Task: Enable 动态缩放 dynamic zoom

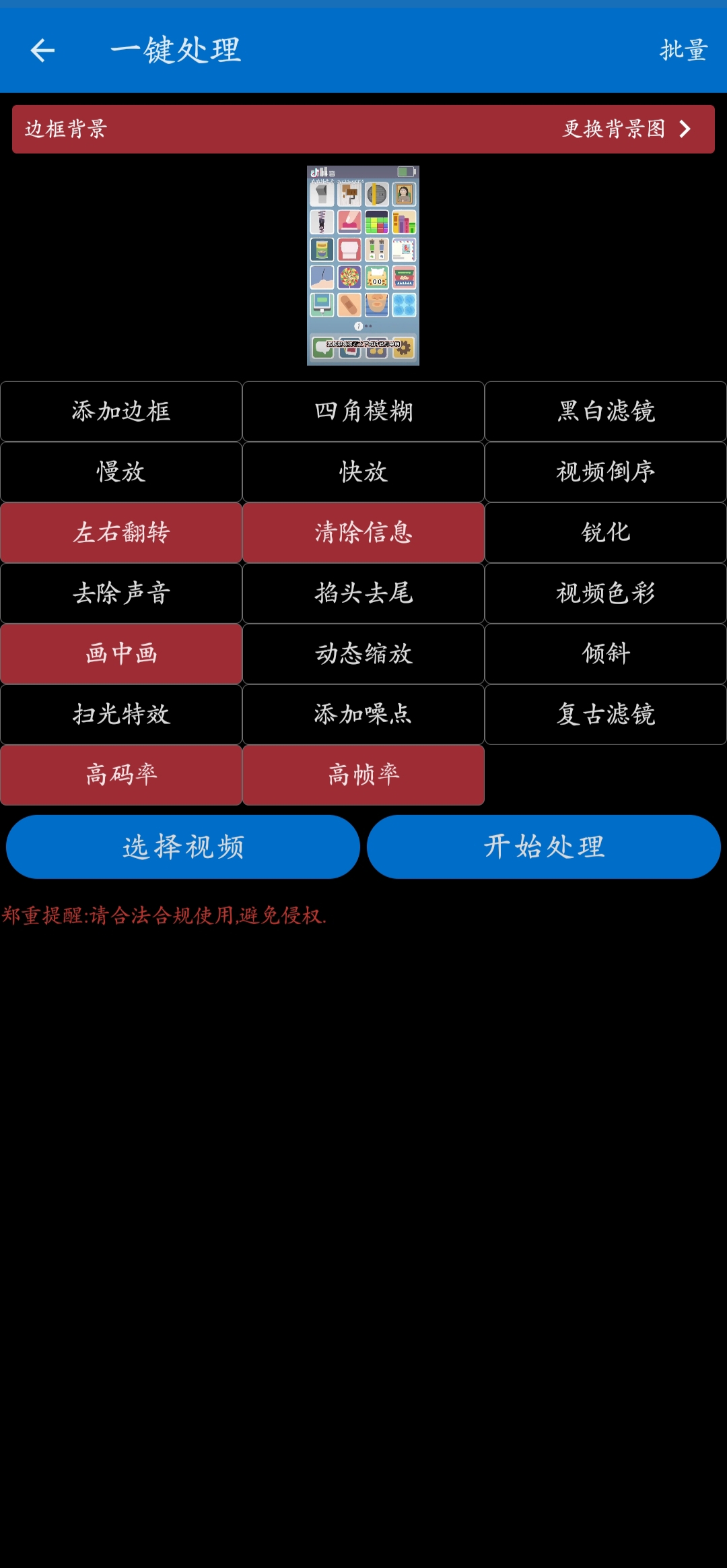Action: [x=363, y=653]
